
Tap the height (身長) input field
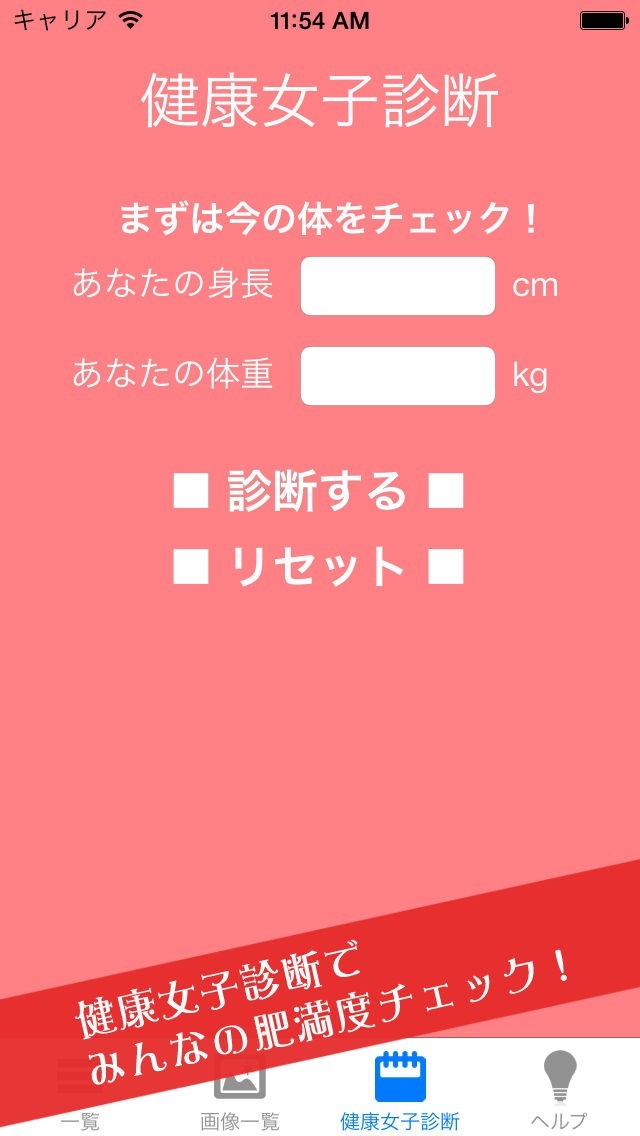point(398,286)
